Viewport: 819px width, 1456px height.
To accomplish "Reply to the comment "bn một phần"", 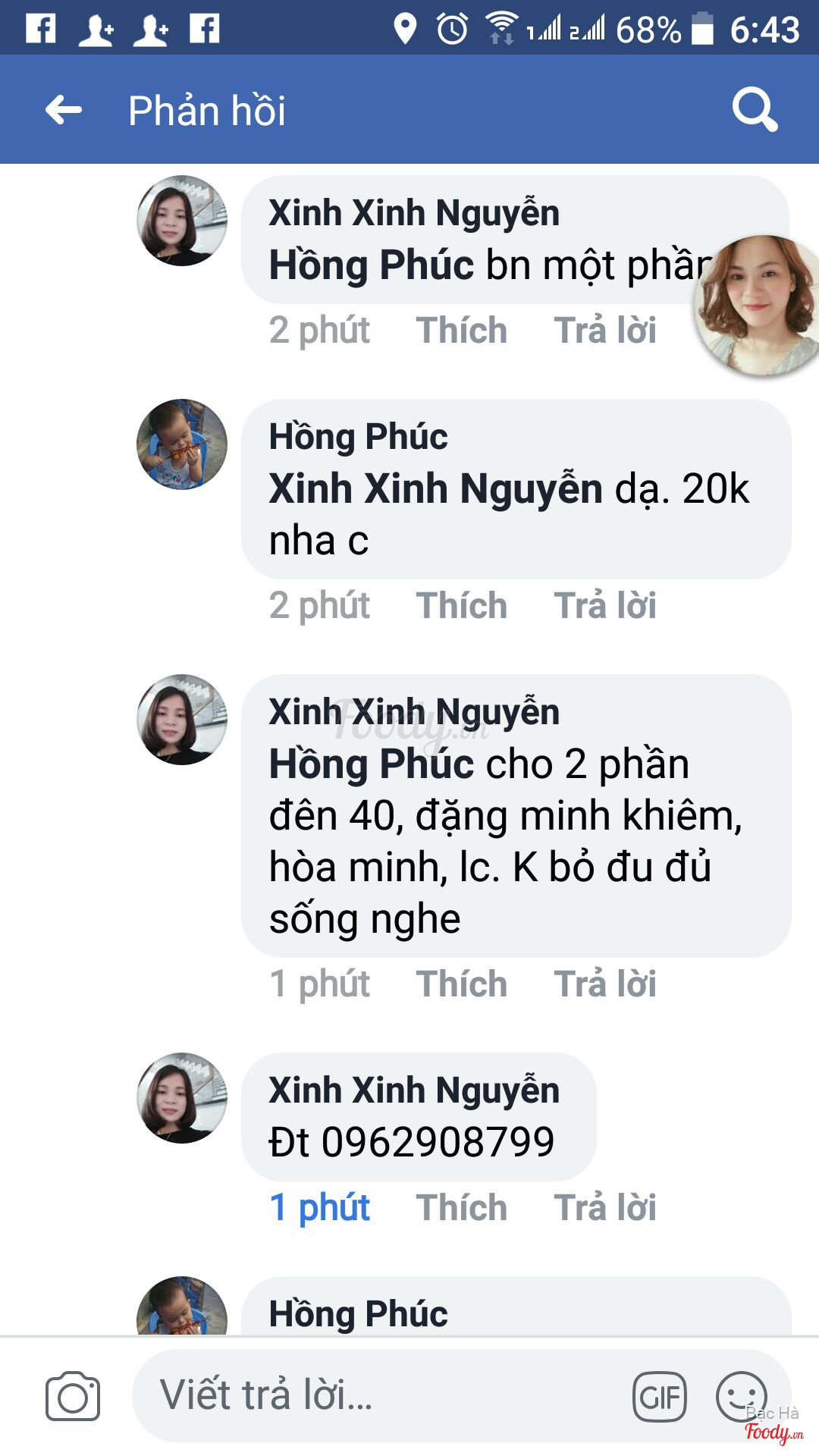I will (x=604, y=331).
